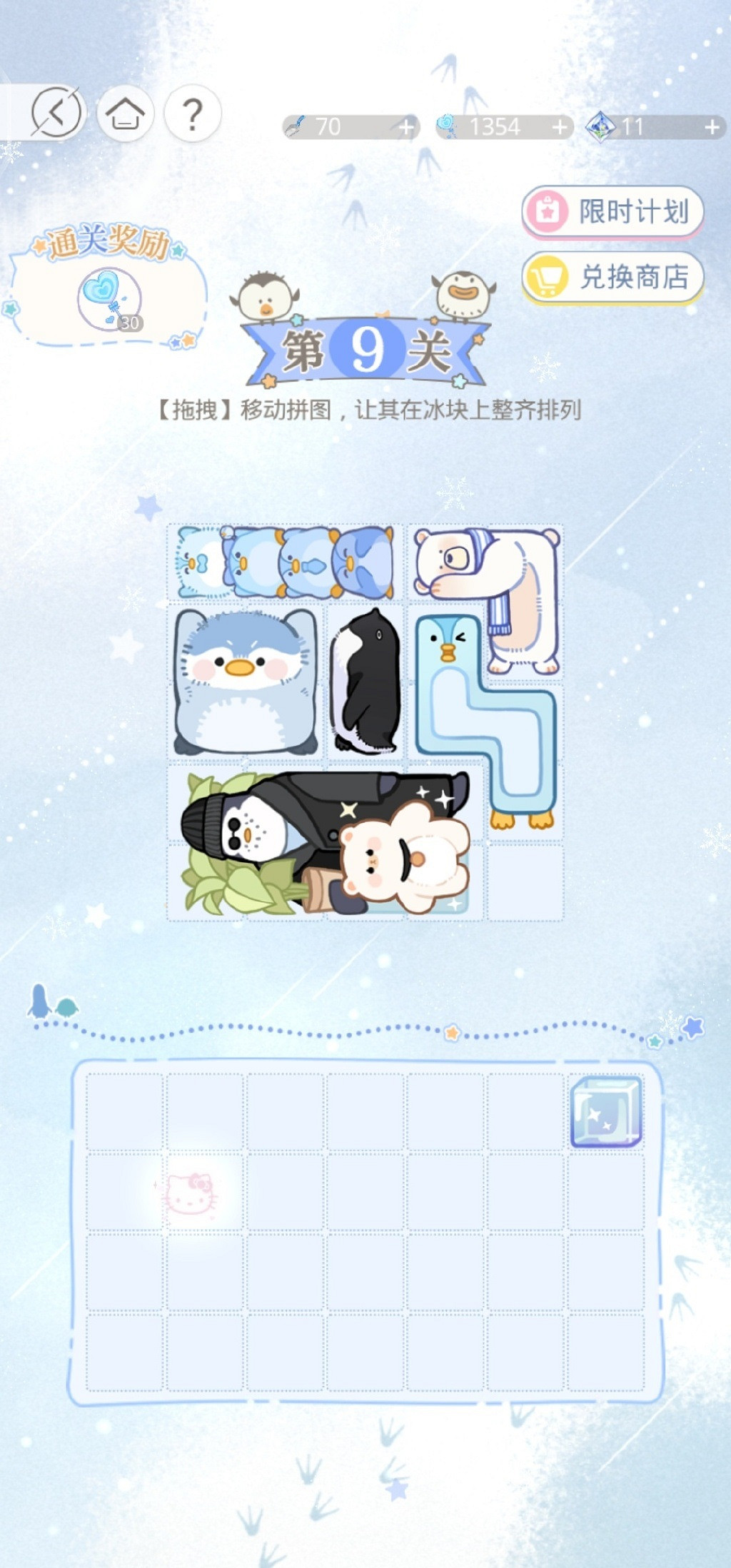Open the question mark help
The width and height of the screenshot is (731, 1568).
point(192,113)
